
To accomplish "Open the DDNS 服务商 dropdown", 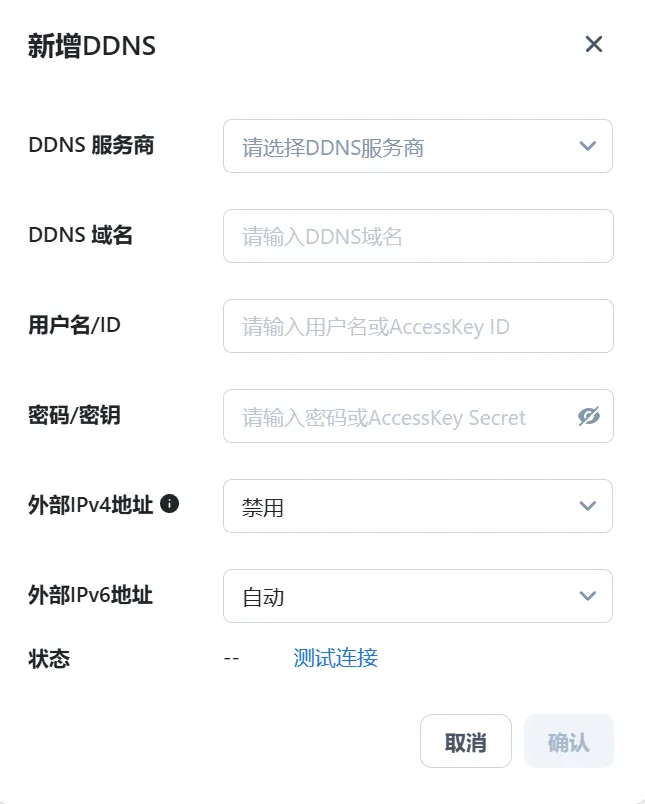I will pyautogui.click(x=417, y=147).
